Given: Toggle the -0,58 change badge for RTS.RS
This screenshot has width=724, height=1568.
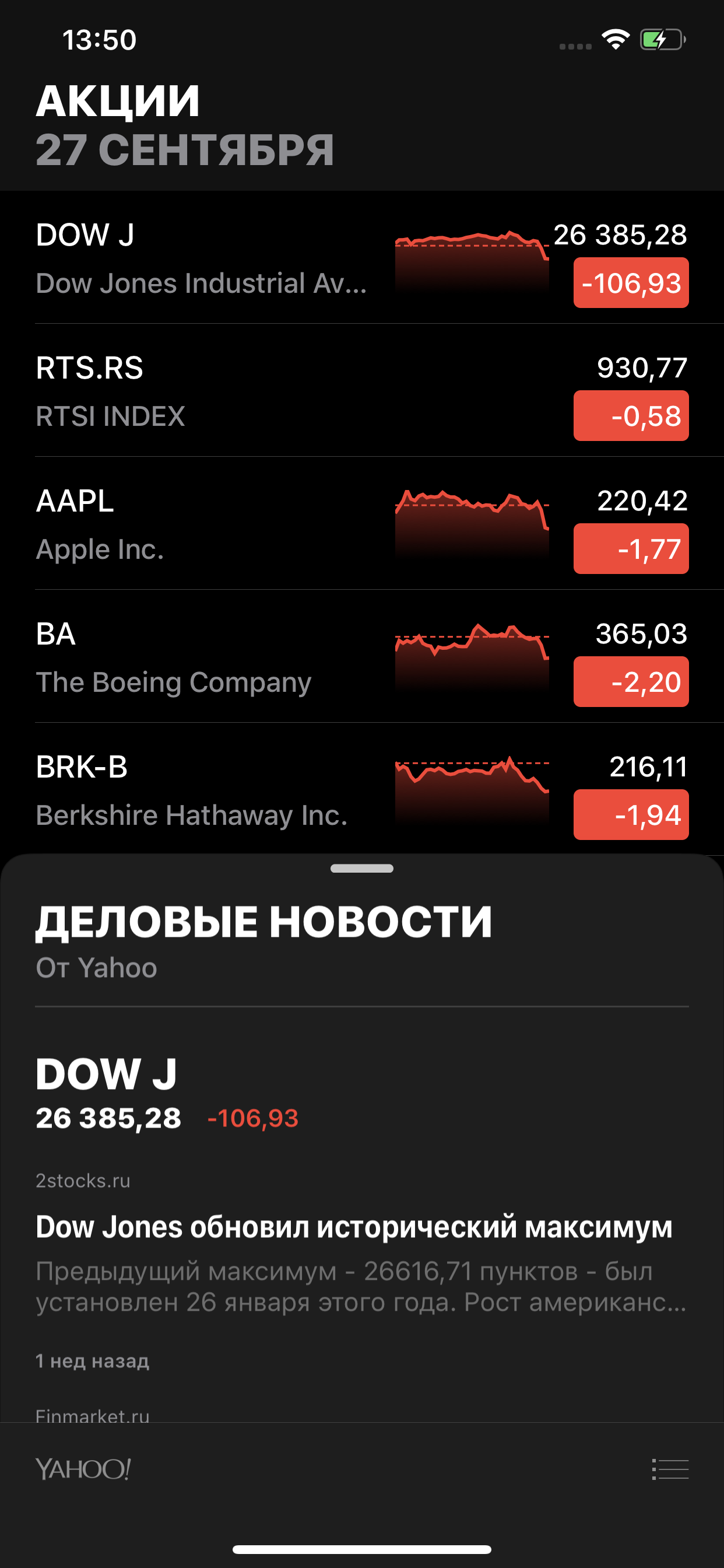Looking at the screenshot, I should click(631, 416).
